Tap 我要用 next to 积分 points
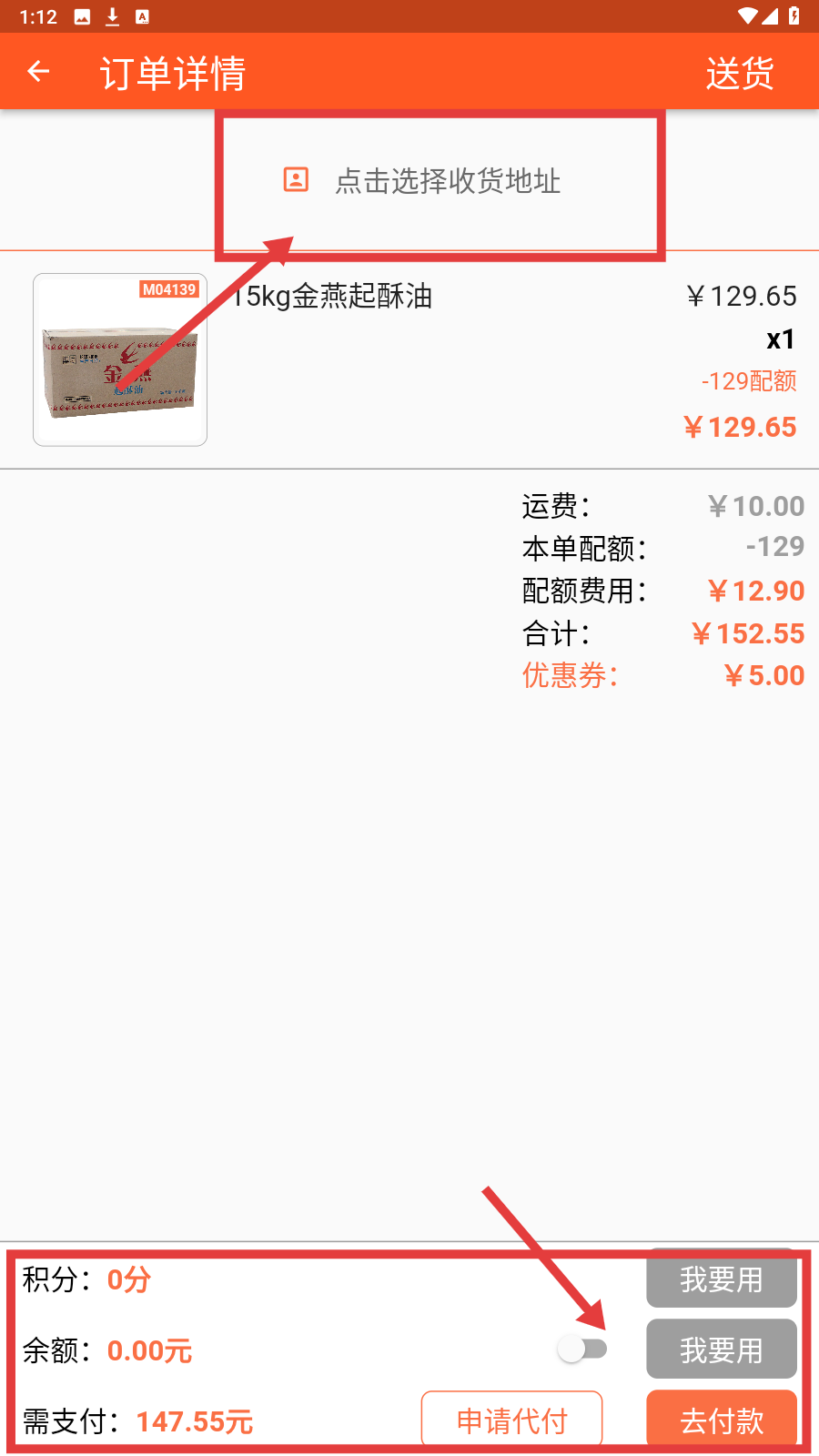The image size is (819, 1456). click(721, 1280)
